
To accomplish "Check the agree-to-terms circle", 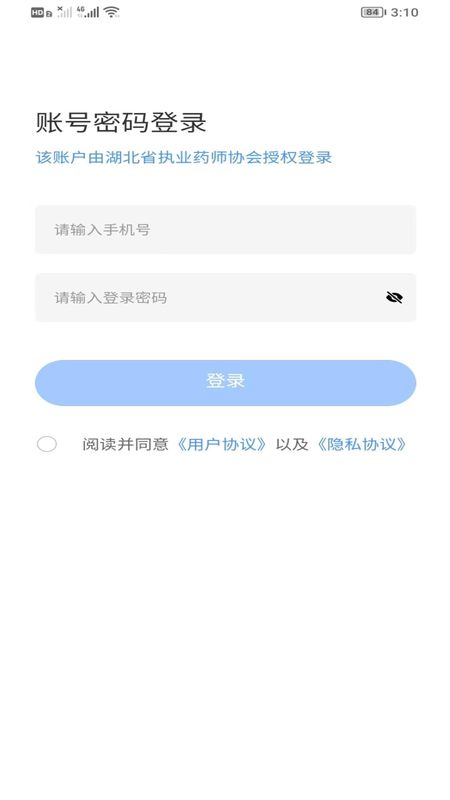I will pyautogui.click(x=46, y=444).
